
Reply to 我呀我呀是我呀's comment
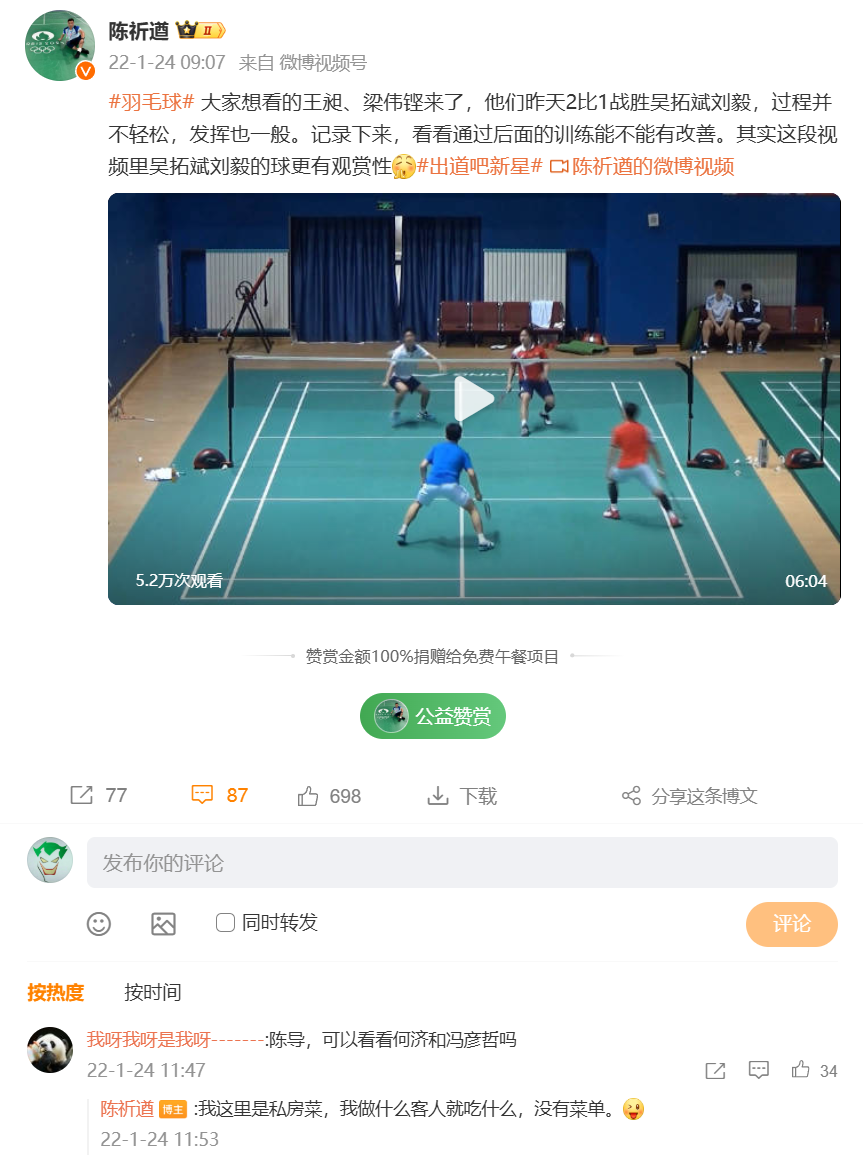(759, 1070)
